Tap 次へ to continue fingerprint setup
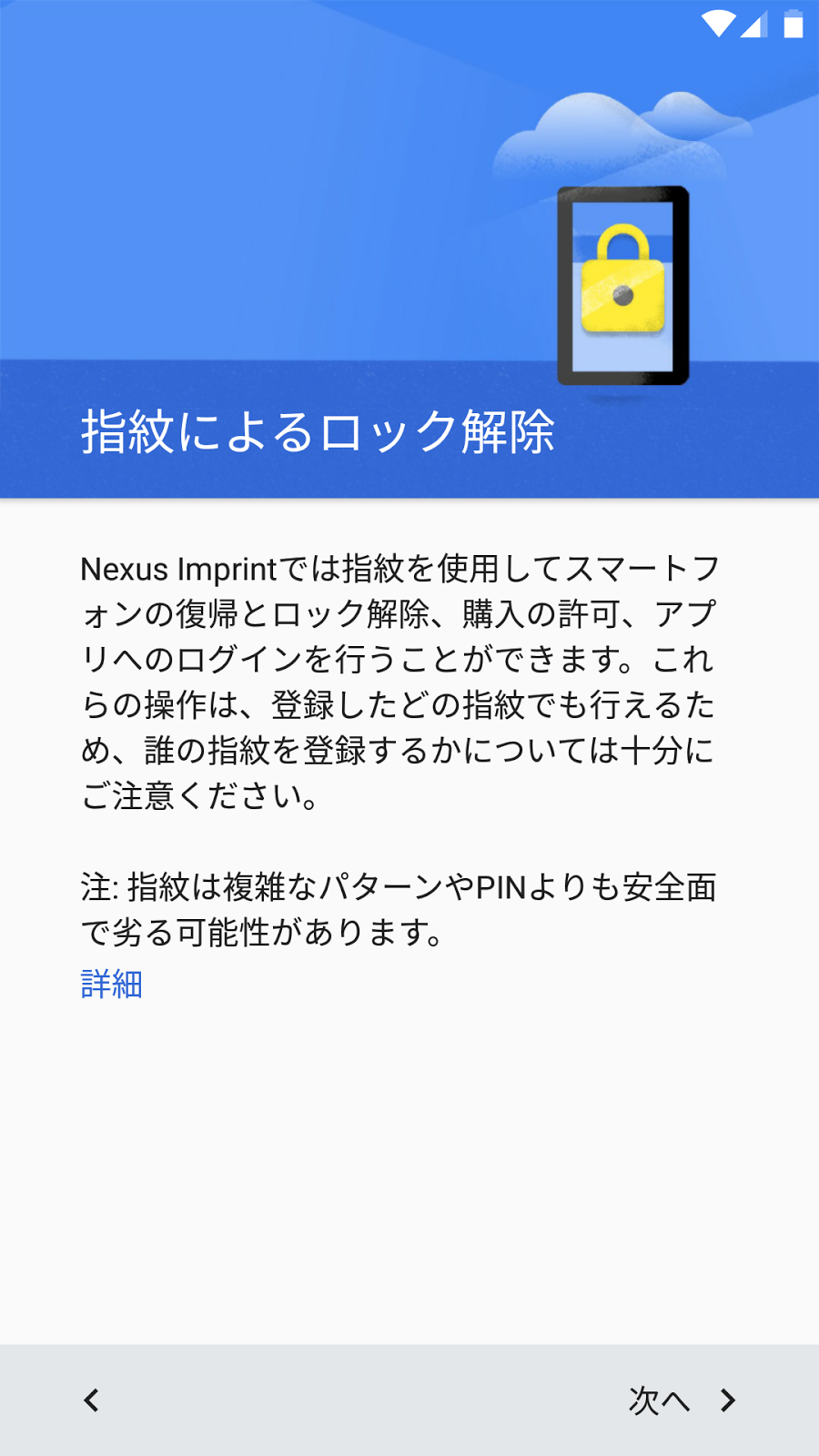Image resolution: width=819 pixels, height=1456 pixels. [682, 1400]
